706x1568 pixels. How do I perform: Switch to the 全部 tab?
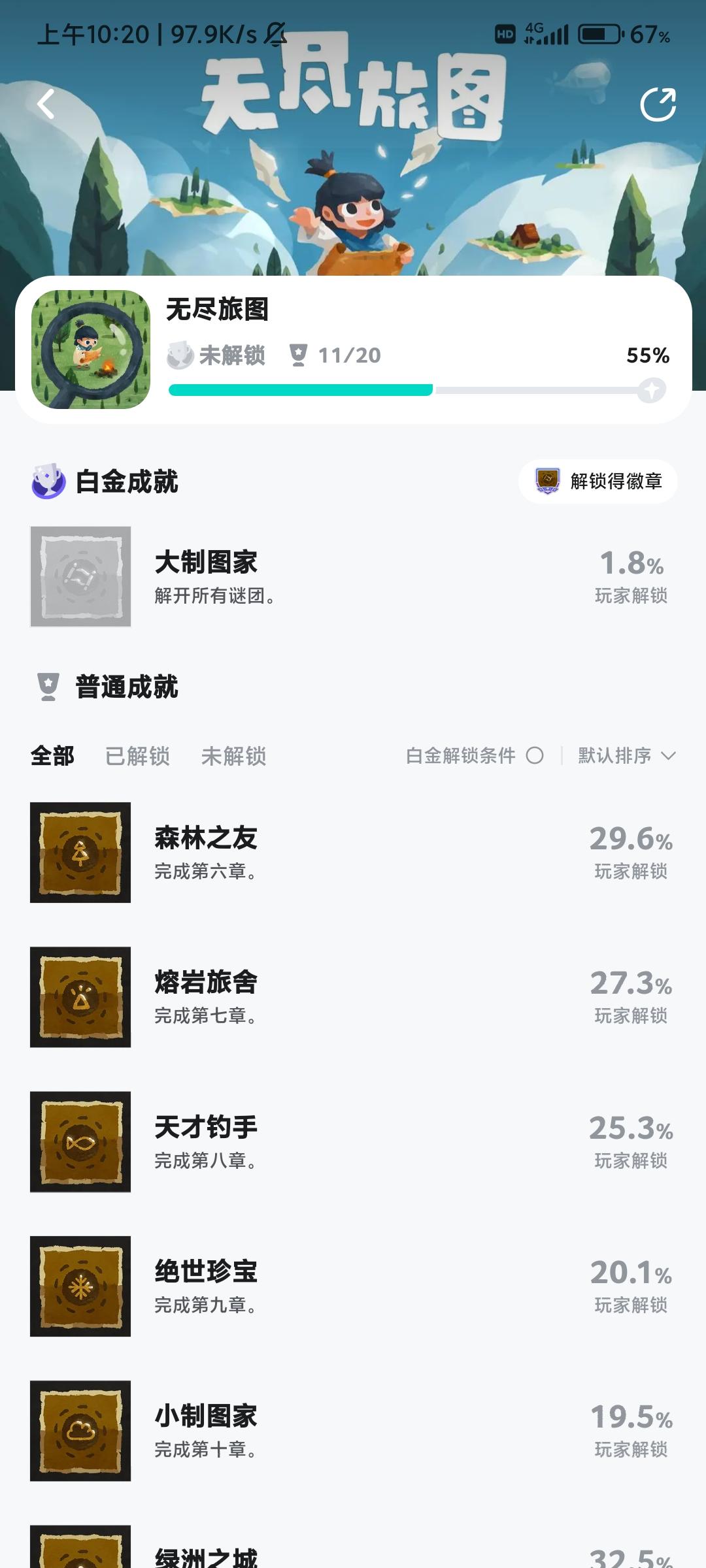(x=50, y=755)
